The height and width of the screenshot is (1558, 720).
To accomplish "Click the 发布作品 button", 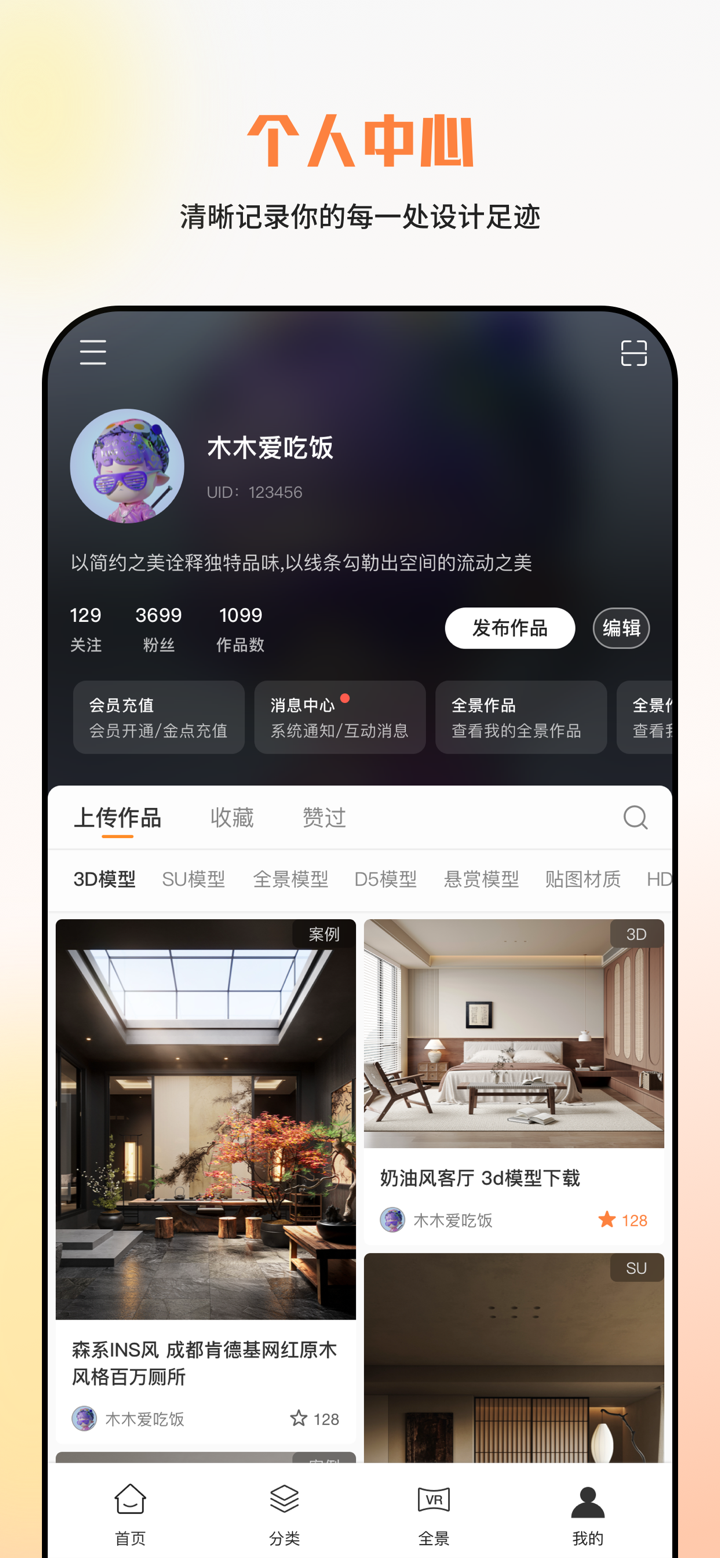I will pyautogui.click(x=510, y=628).
